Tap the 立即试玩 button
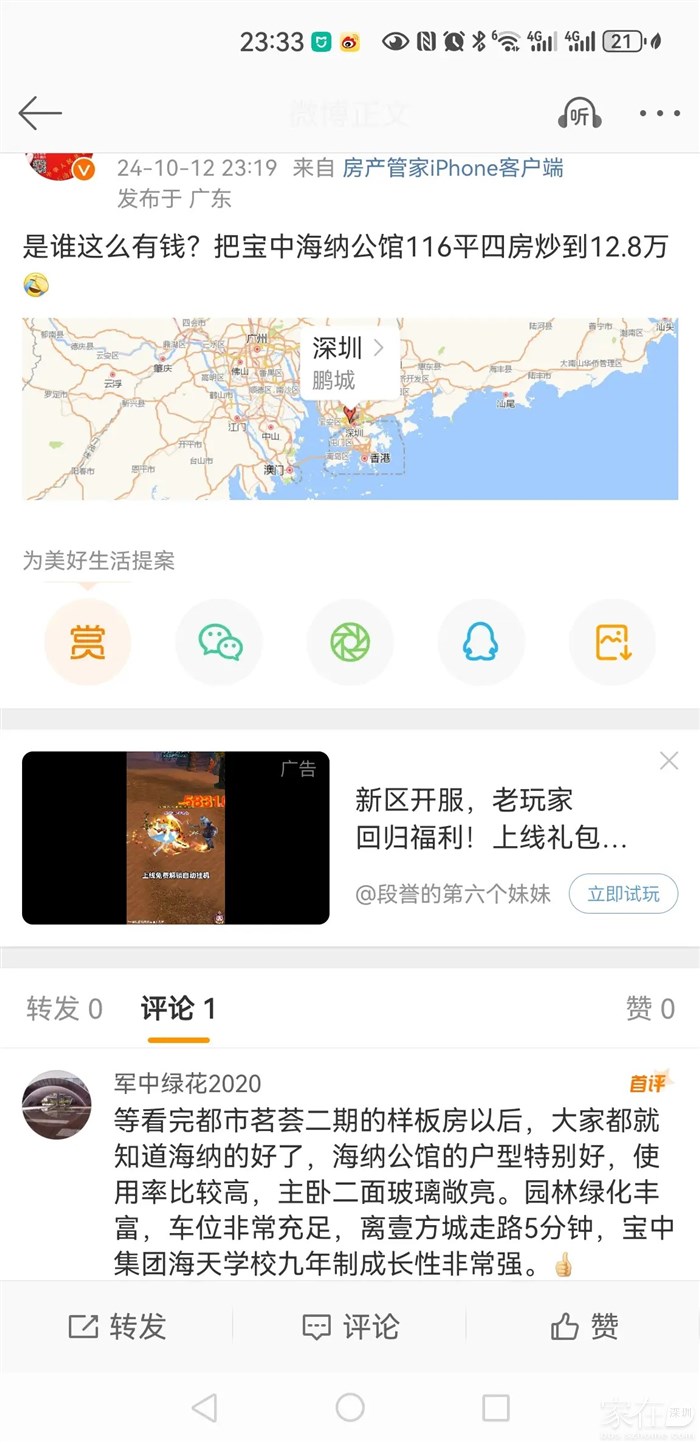Image resolution: width=700 pixels, height=1443 pixels. coord(623,893)
